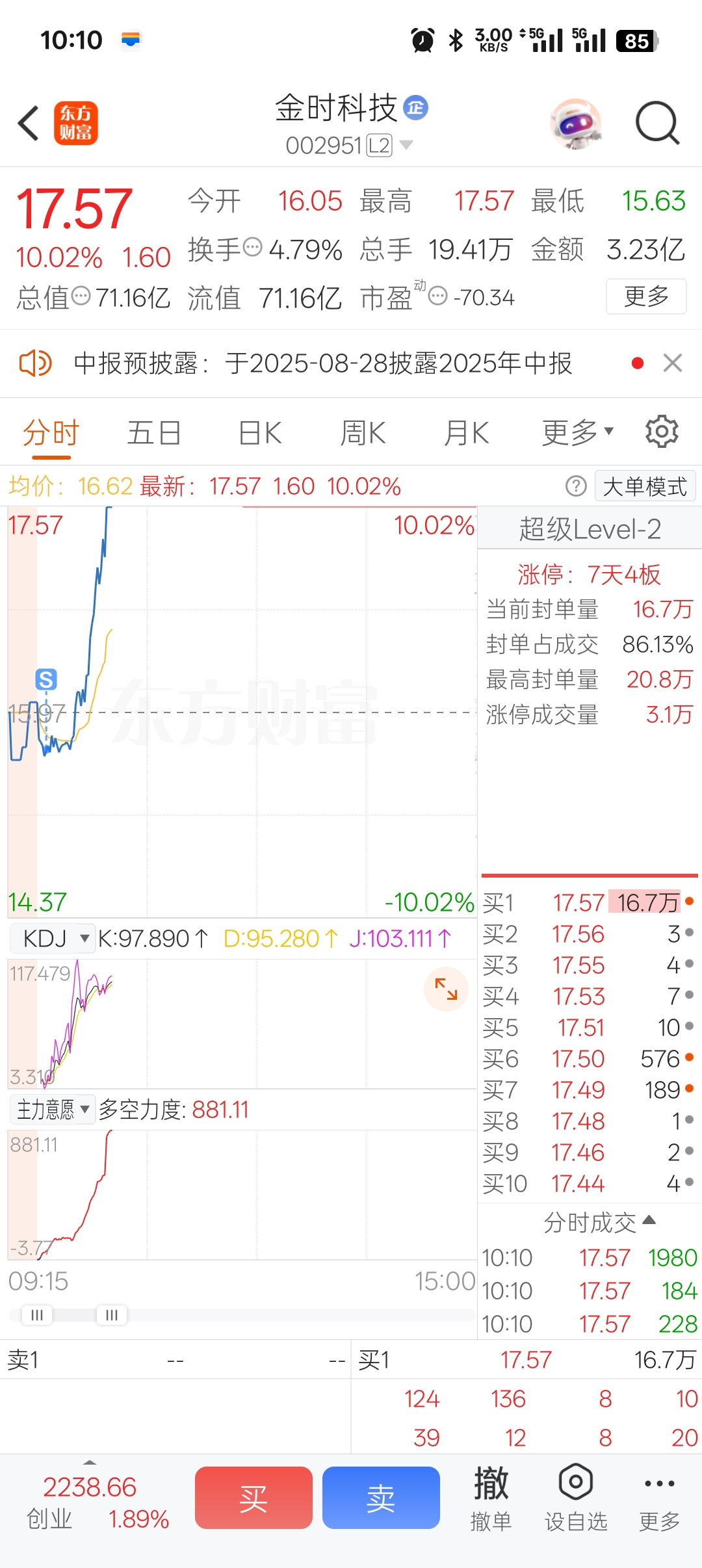This screenshot has height=1568, width=702.
Task: Switch to the 五日 chart tab
Action: [x=154, y=433]
